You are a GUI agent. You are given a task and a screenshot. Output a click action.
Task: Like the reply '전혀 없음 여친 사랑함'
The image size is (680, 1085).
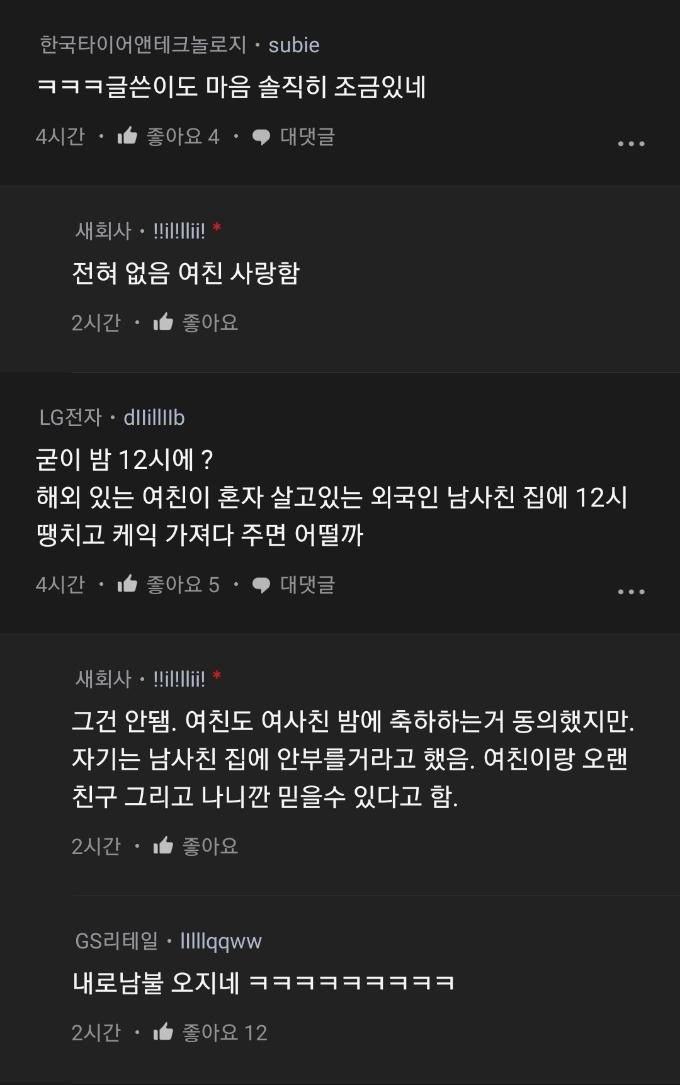tap(164, 323)
